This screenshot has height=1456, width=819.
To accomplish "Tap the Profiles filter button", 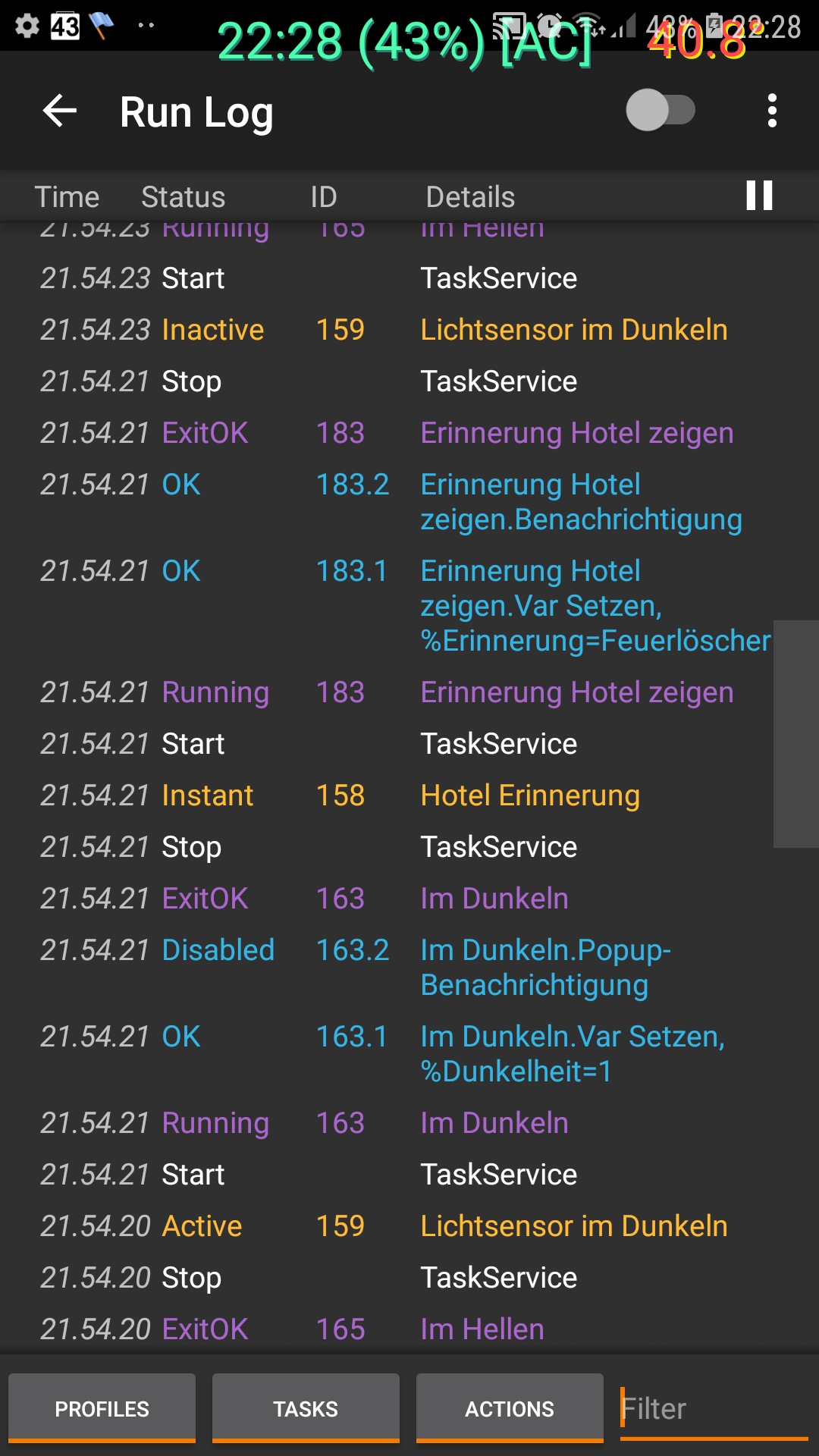I will click(x=102, y=1408).
